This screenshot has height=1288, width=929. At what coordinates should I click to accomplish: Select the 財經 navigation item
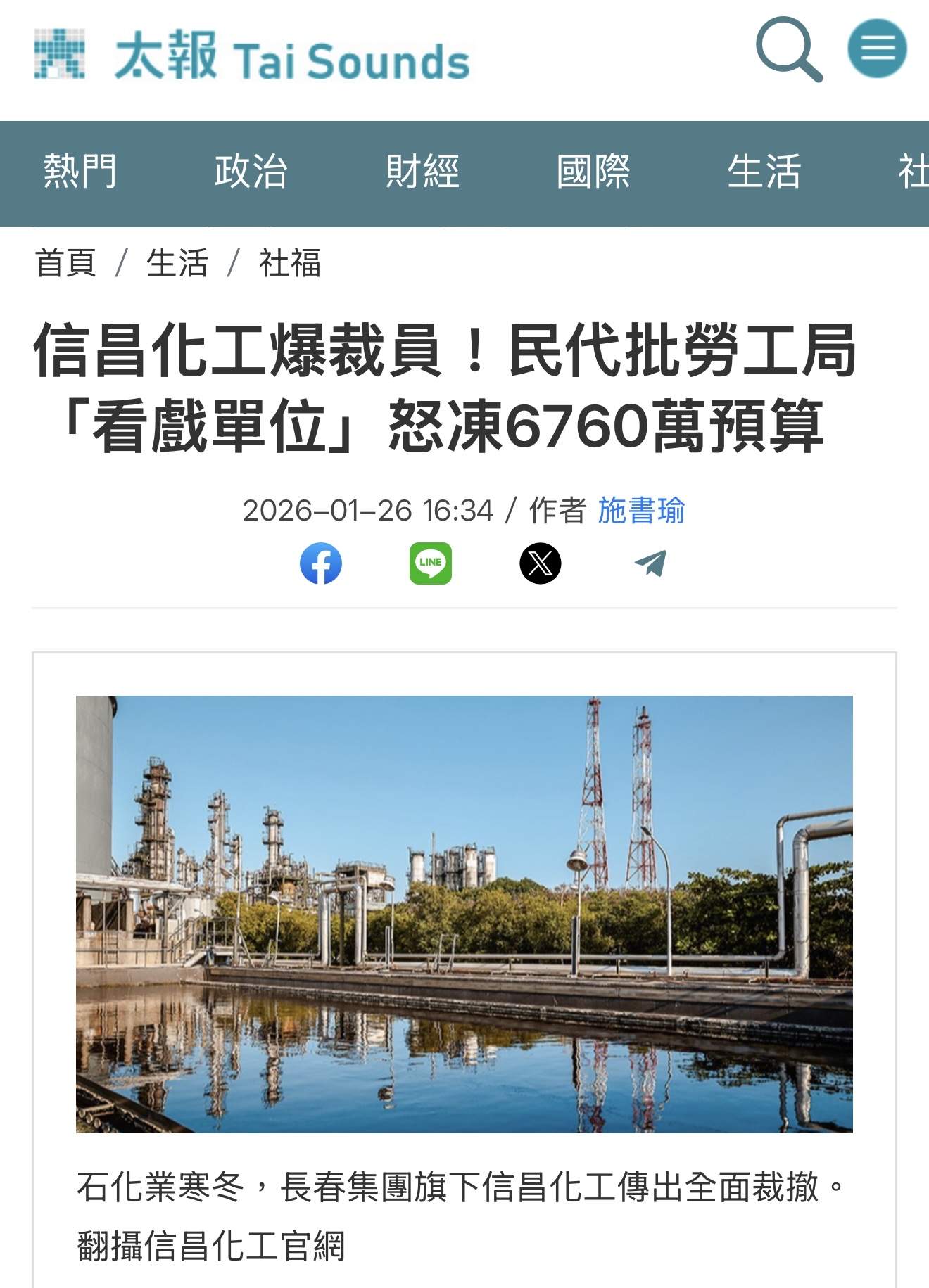(x=422, y=170)
